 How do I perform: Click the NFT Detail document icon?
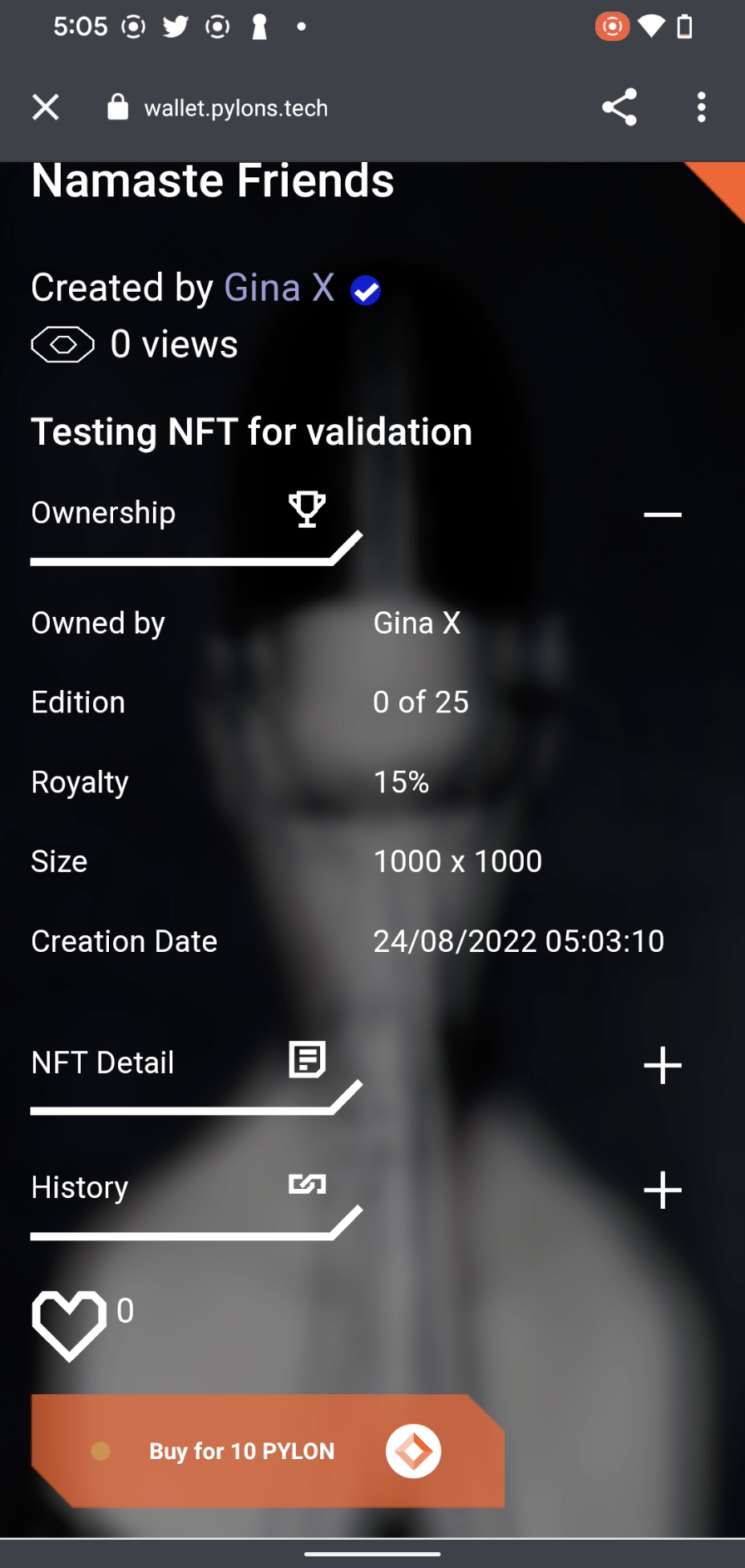click(307, 1059)
